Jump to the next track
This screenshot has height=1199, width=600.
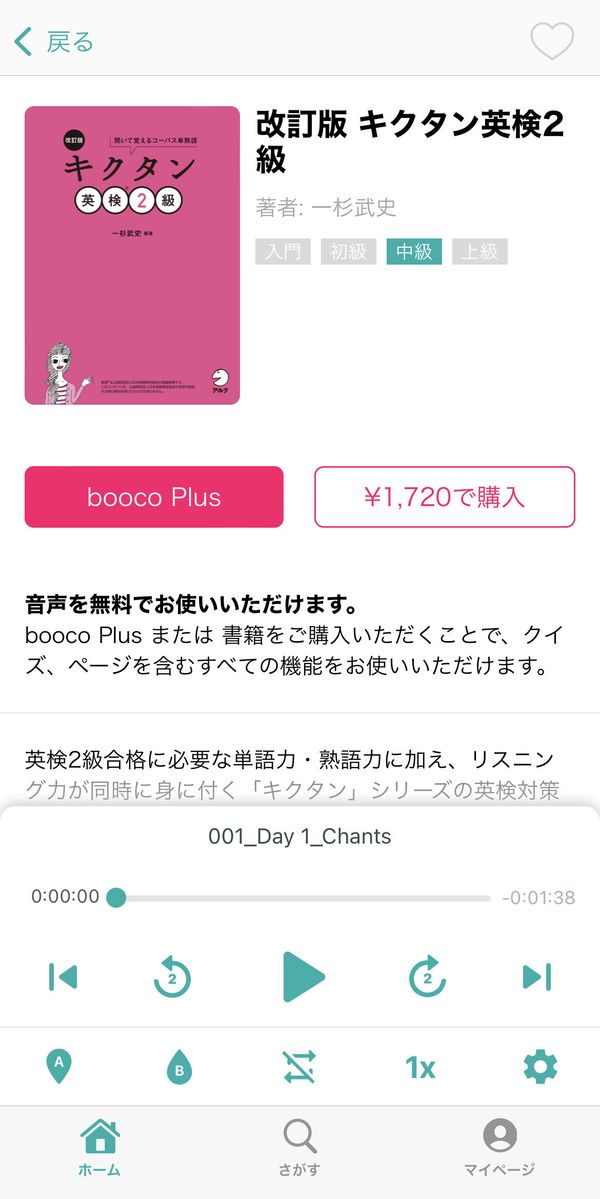point(537,976)
